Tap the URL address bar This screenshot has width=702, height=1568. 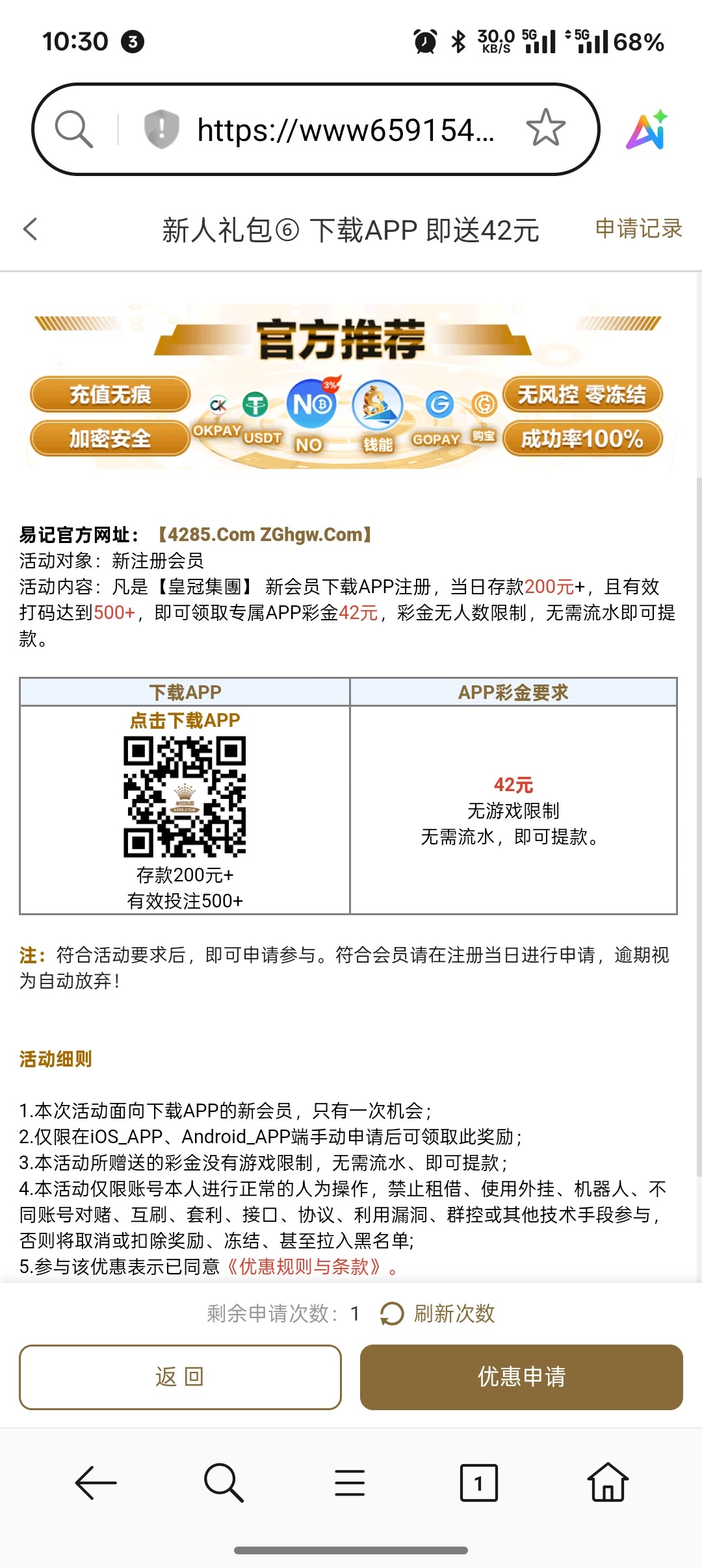coord(344,130)
